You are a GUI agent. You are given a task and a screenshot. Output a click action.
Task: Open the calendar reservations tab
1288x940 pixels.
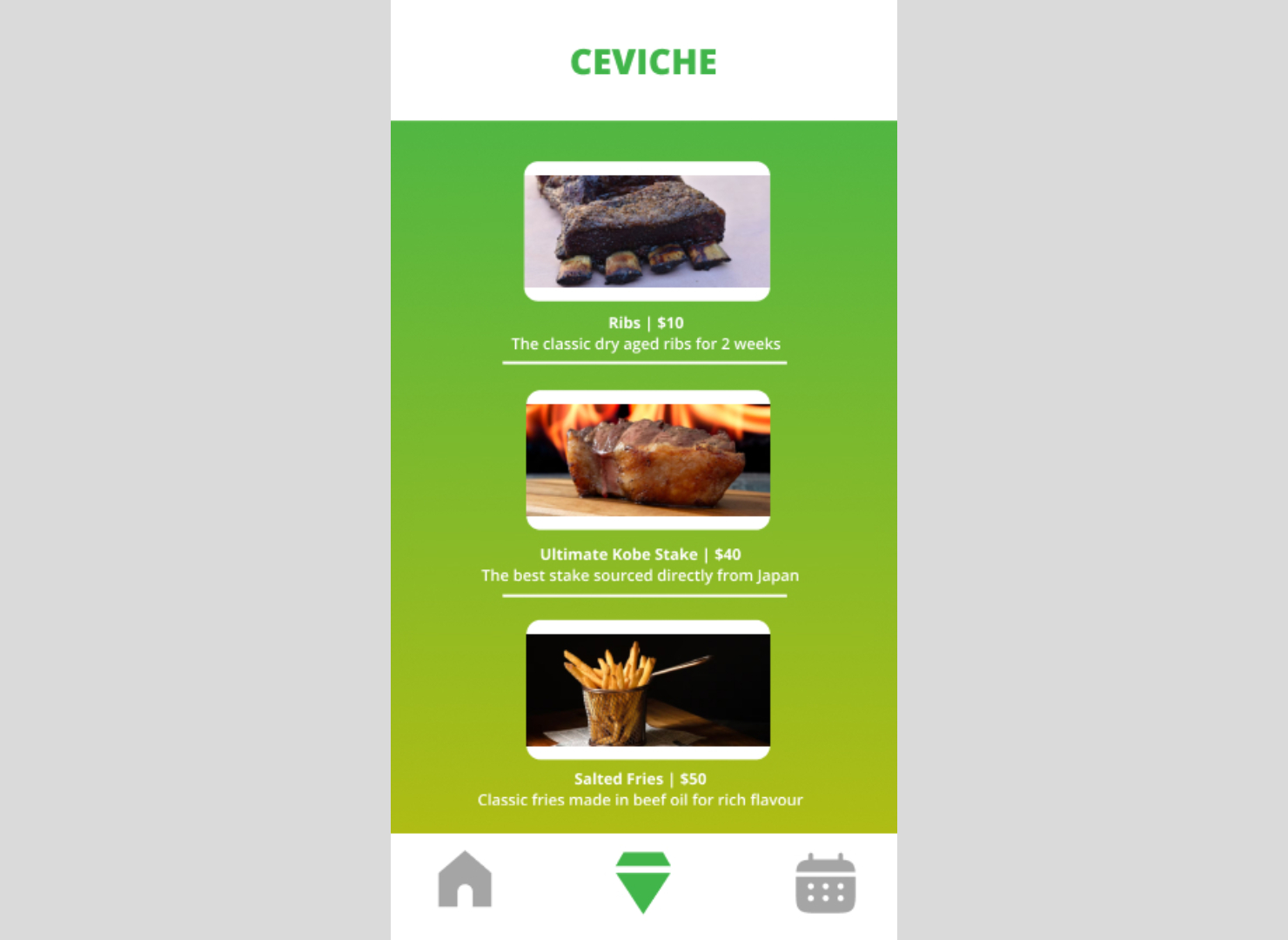point(825,883)
